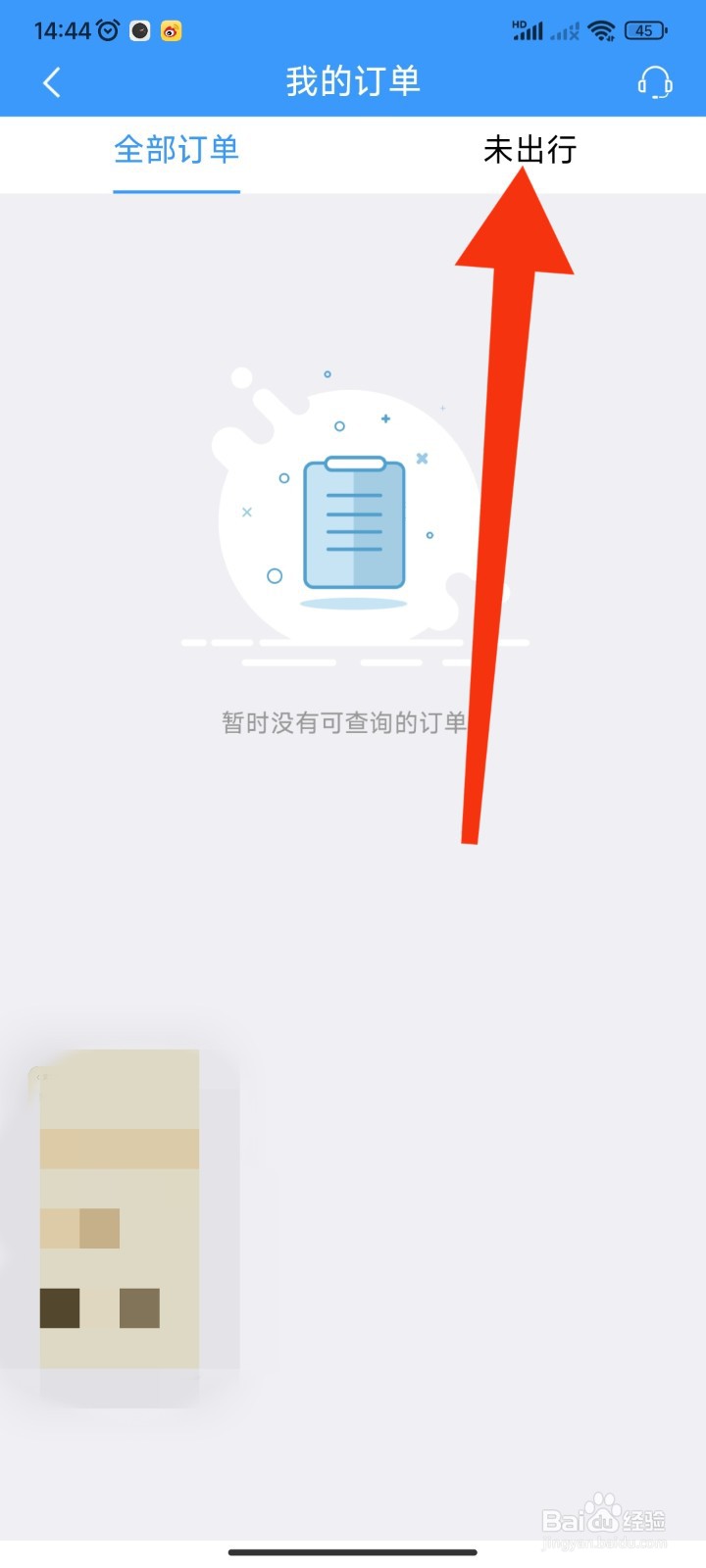Open customer service headset icon
706x1568 pixels.
click(655, 83)
